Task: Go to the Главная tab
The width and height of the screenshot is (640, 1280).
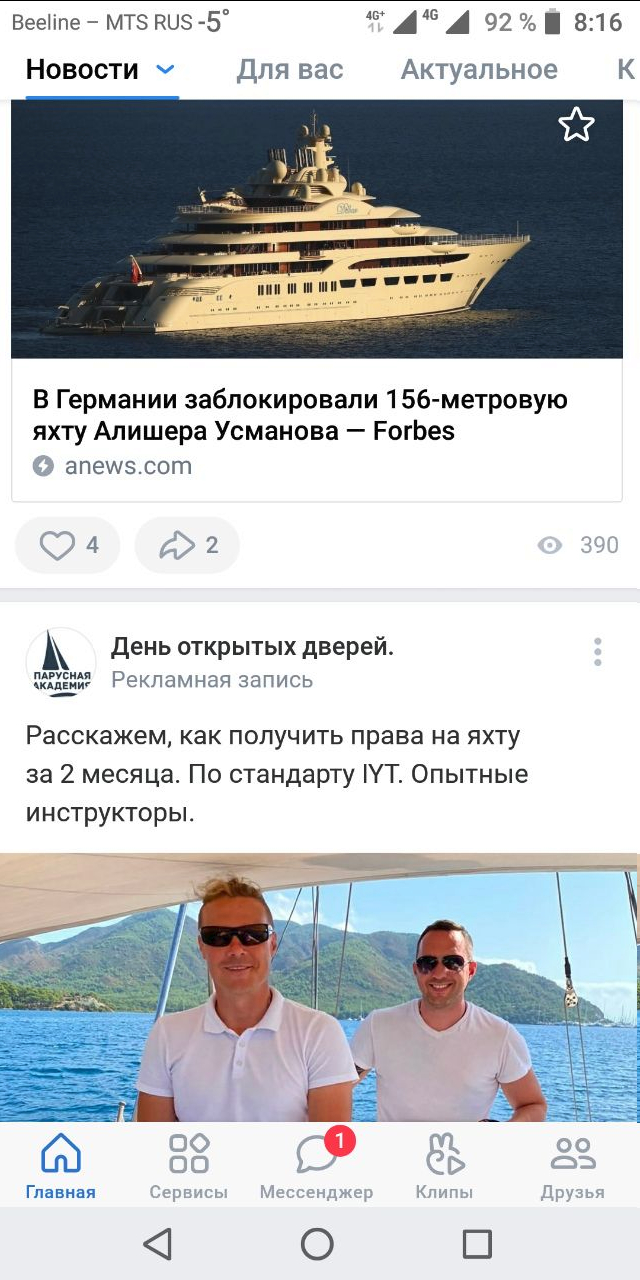Action: (61, 1166)
